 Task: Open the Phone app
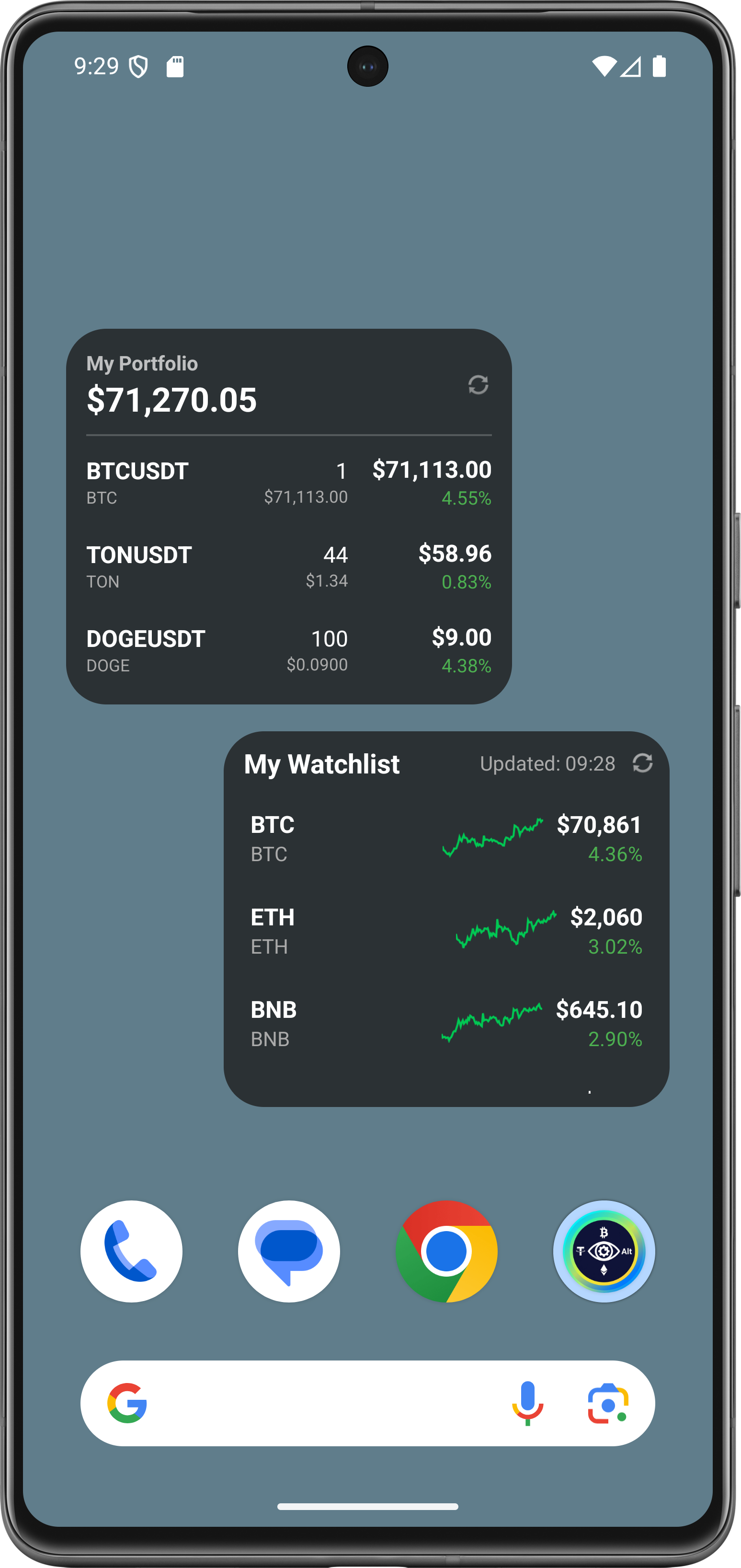point(130,1251)
